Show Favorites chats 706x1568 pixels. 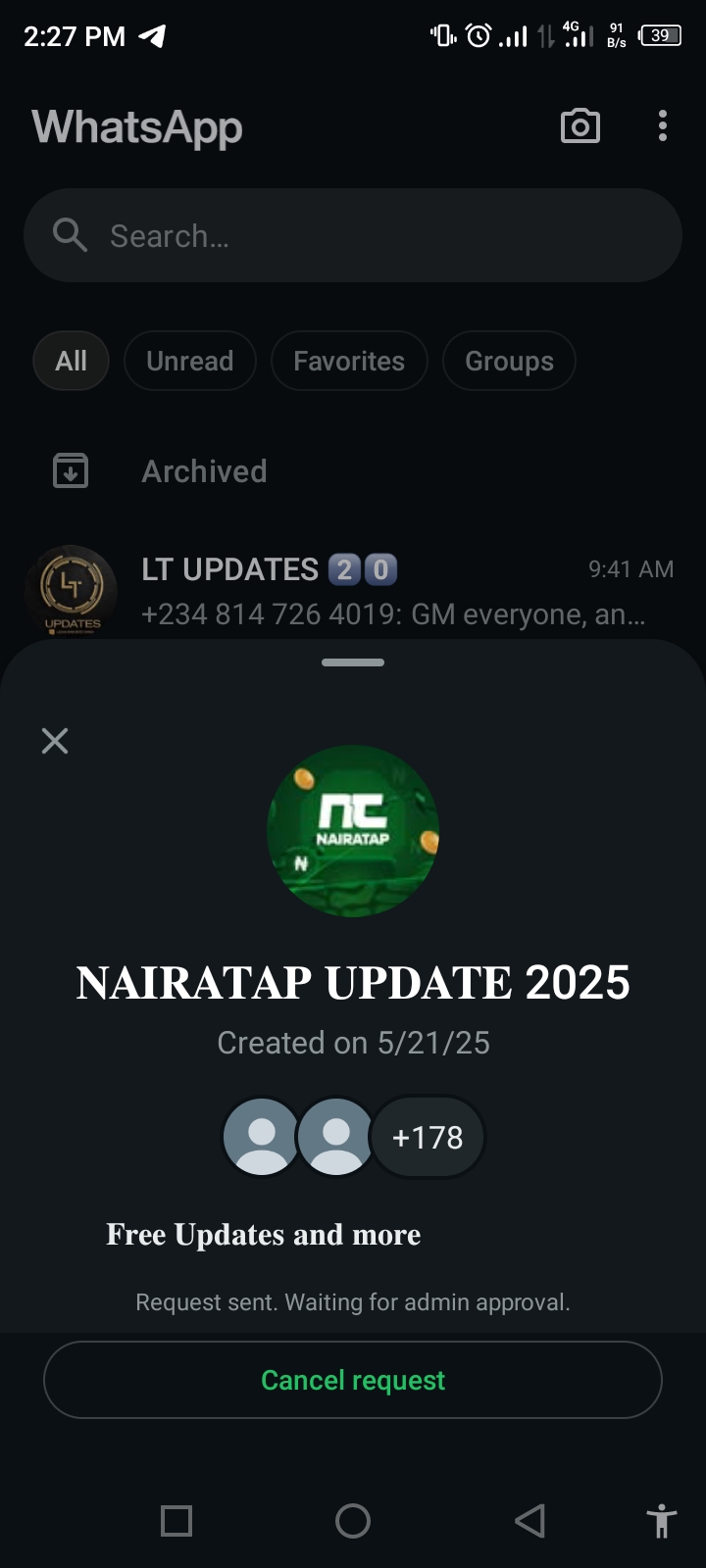[x=349, y=361]
